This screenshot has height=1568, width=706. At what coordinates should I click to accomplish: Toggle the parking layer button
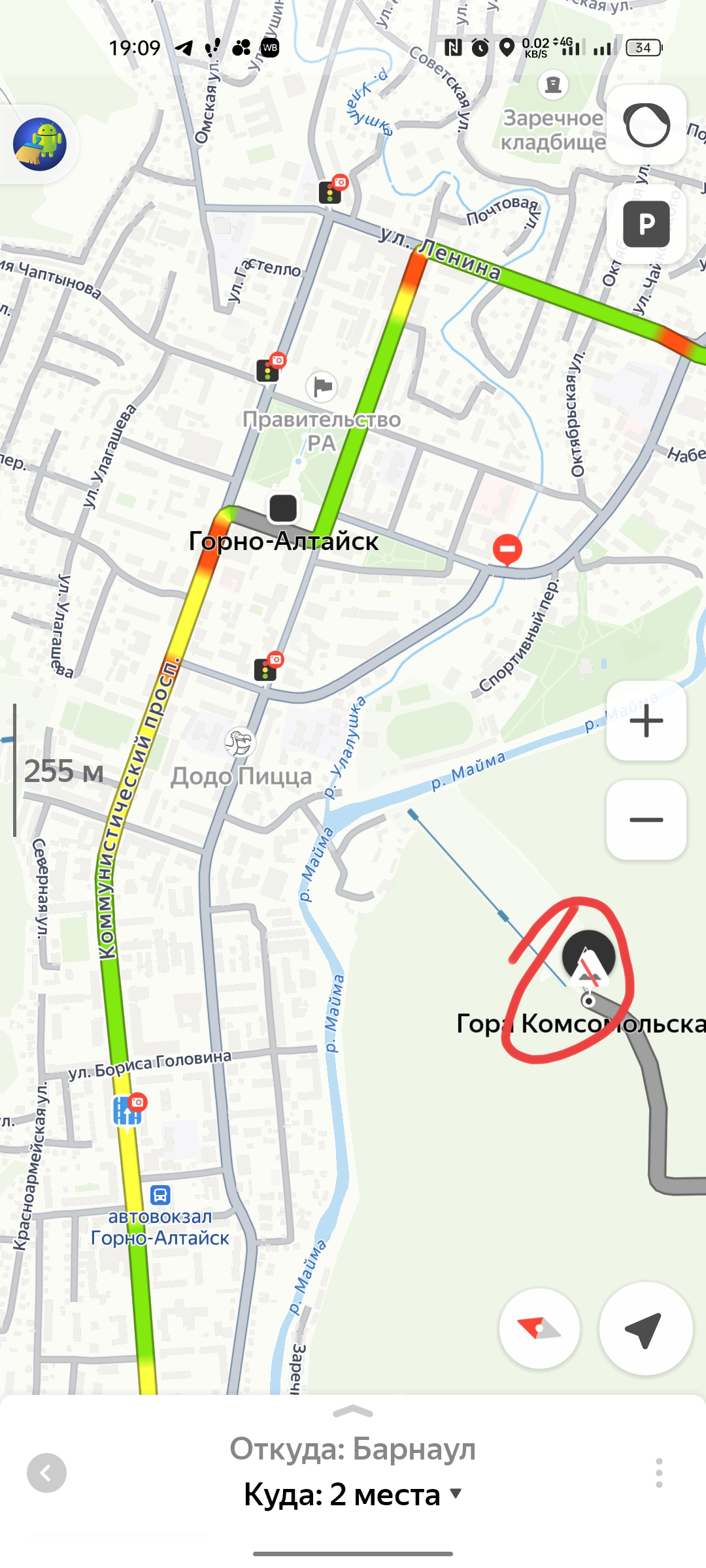[x=647, y=224]
